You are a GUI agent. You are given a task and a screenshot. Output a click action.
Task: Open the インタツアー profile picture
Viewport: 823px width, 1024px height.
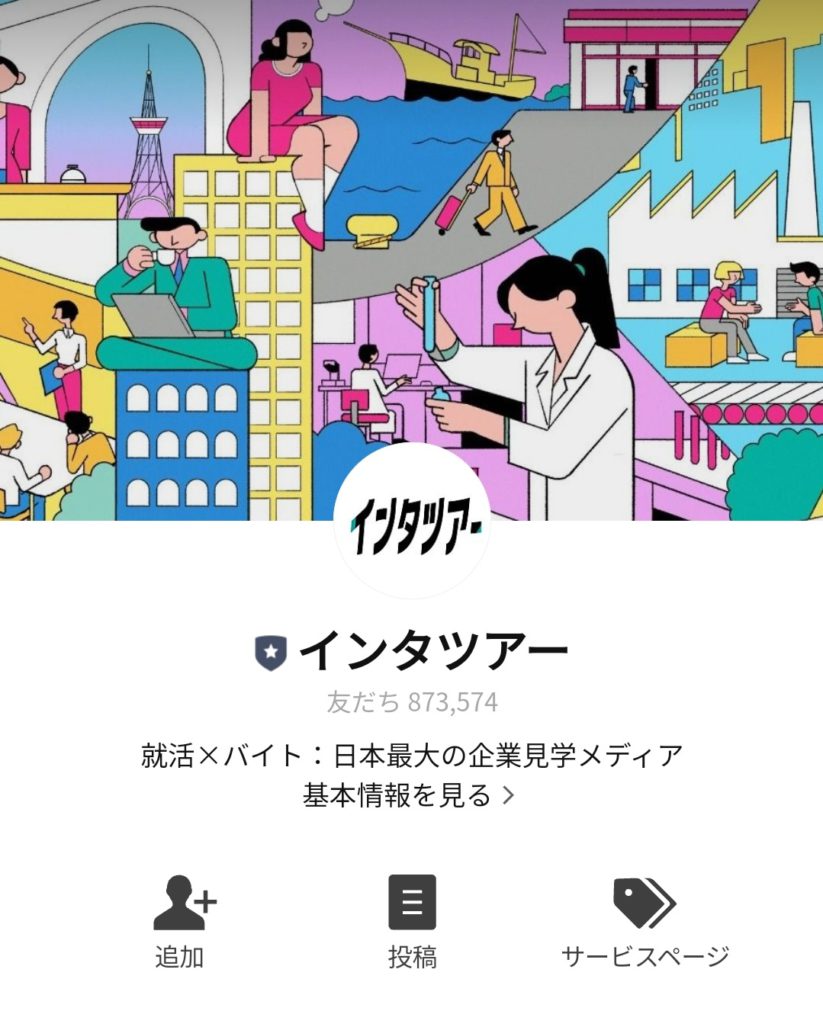[x=411, y=520]
